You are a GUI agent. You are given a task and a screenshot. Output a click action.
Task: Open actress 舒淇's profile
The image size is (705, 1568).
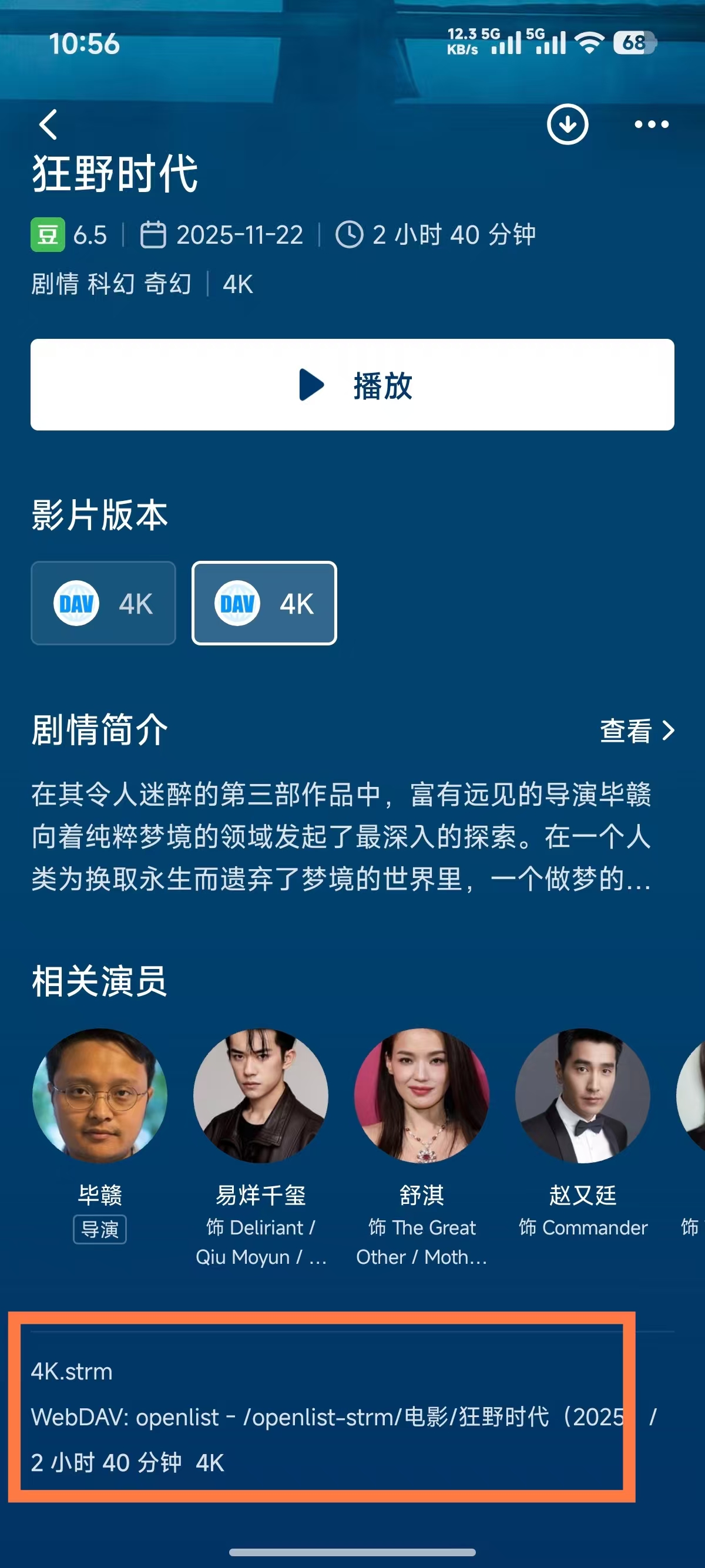[421, 1096]
